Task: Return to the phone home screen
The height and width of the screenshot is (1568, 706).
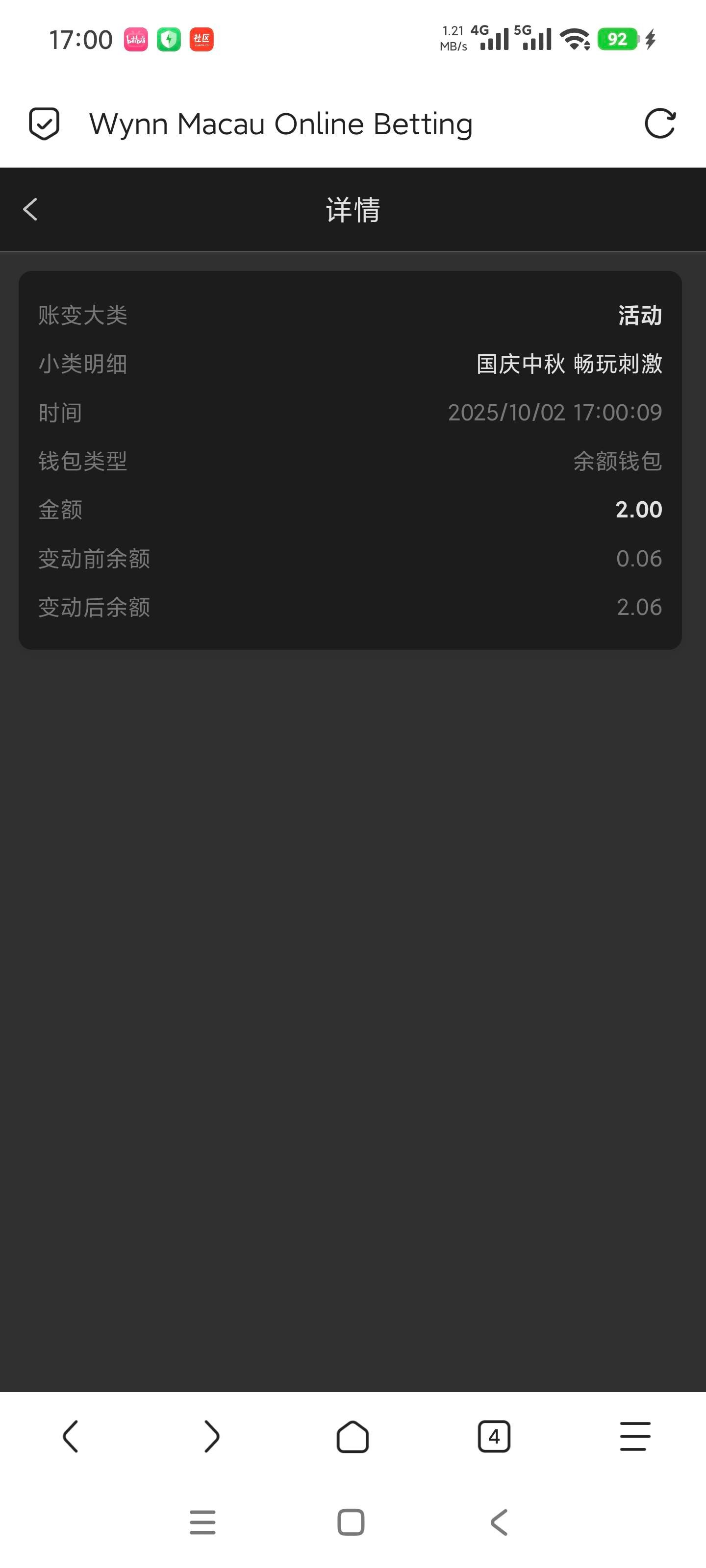Action: 351,1522
